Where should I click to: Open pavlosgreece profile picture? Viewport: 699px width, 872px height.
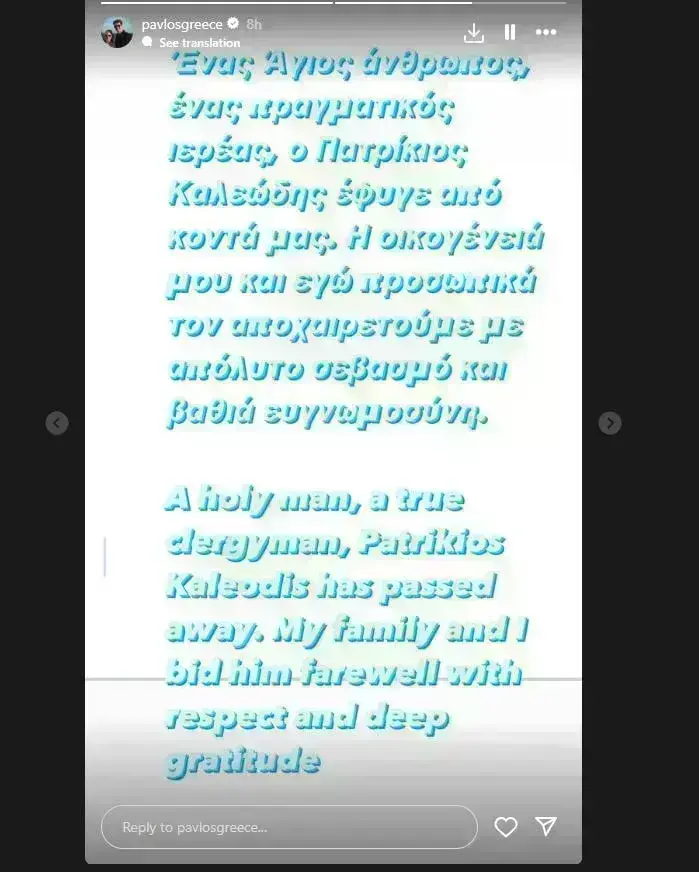[117, 32]
